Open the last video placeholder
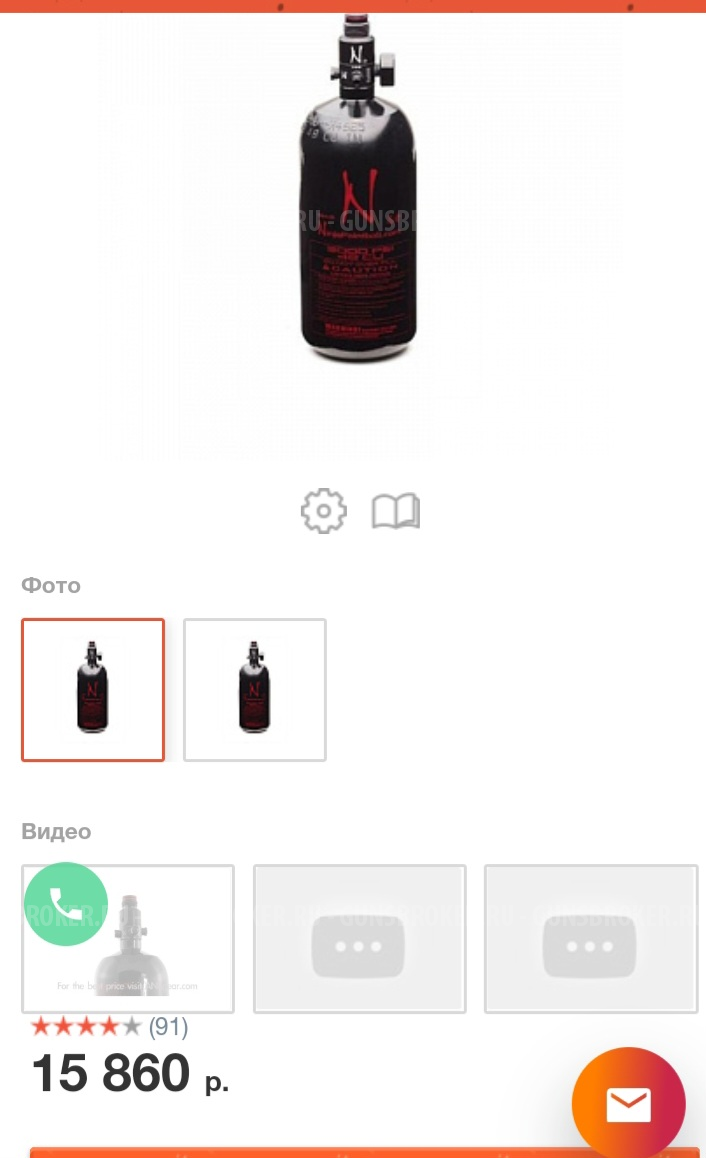The image size is (706, 1158). pos(591,939)
